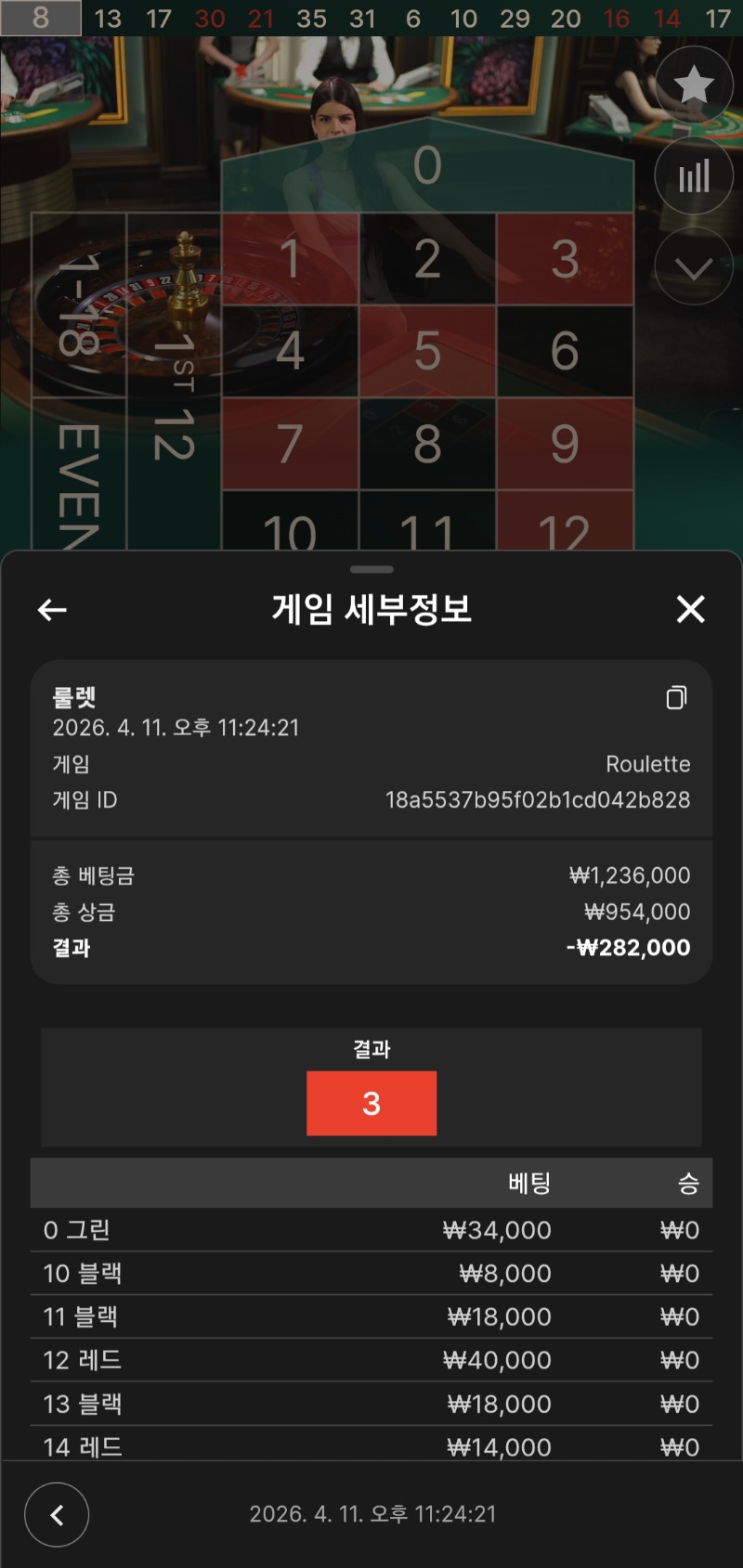Copy the roulette game ID
Screen dimensions: 743x1568
tap(676, 697)
